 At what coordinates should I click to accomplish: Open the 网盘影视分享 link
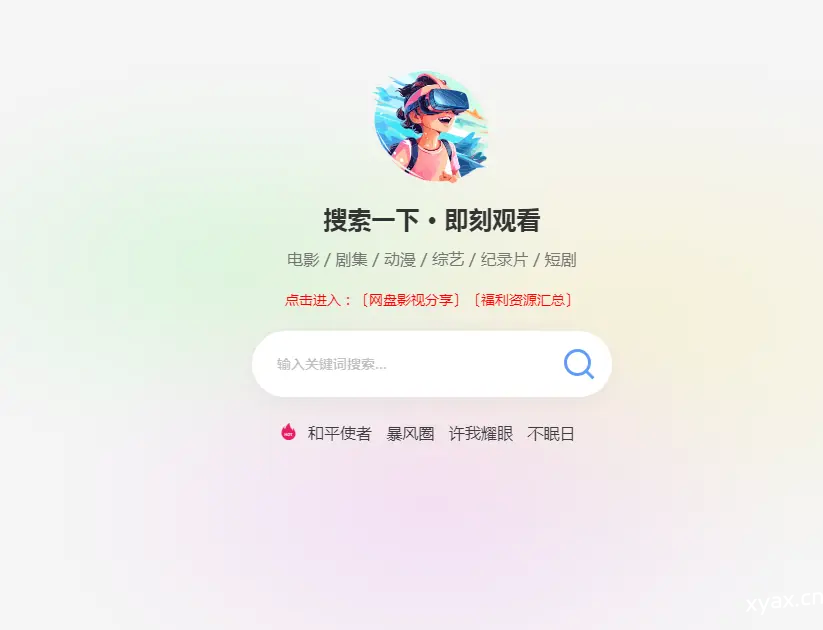[413, 299]
